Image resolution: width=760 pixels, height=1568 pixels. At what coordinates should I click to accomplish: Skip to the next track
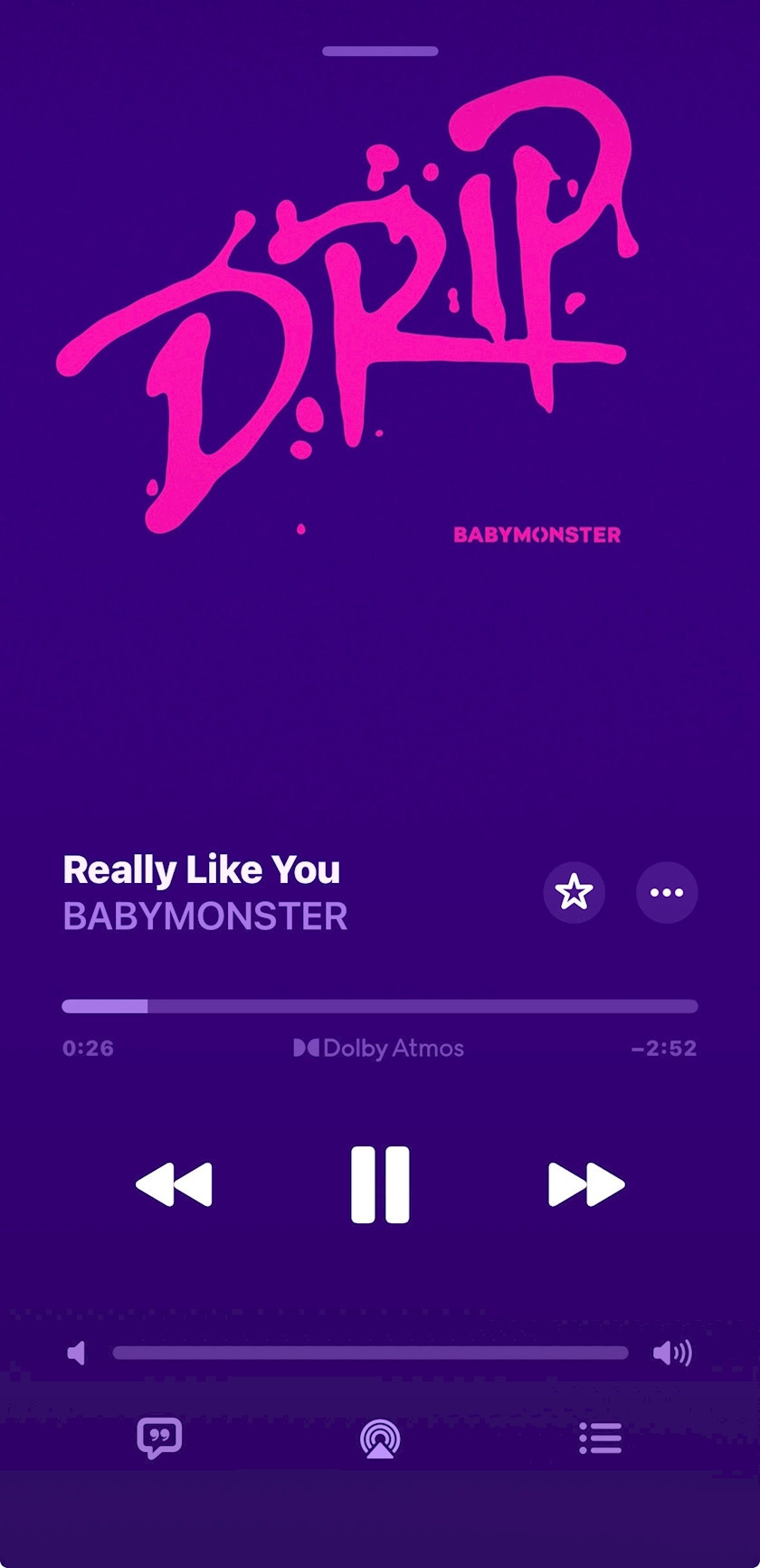click(586, 1184)
